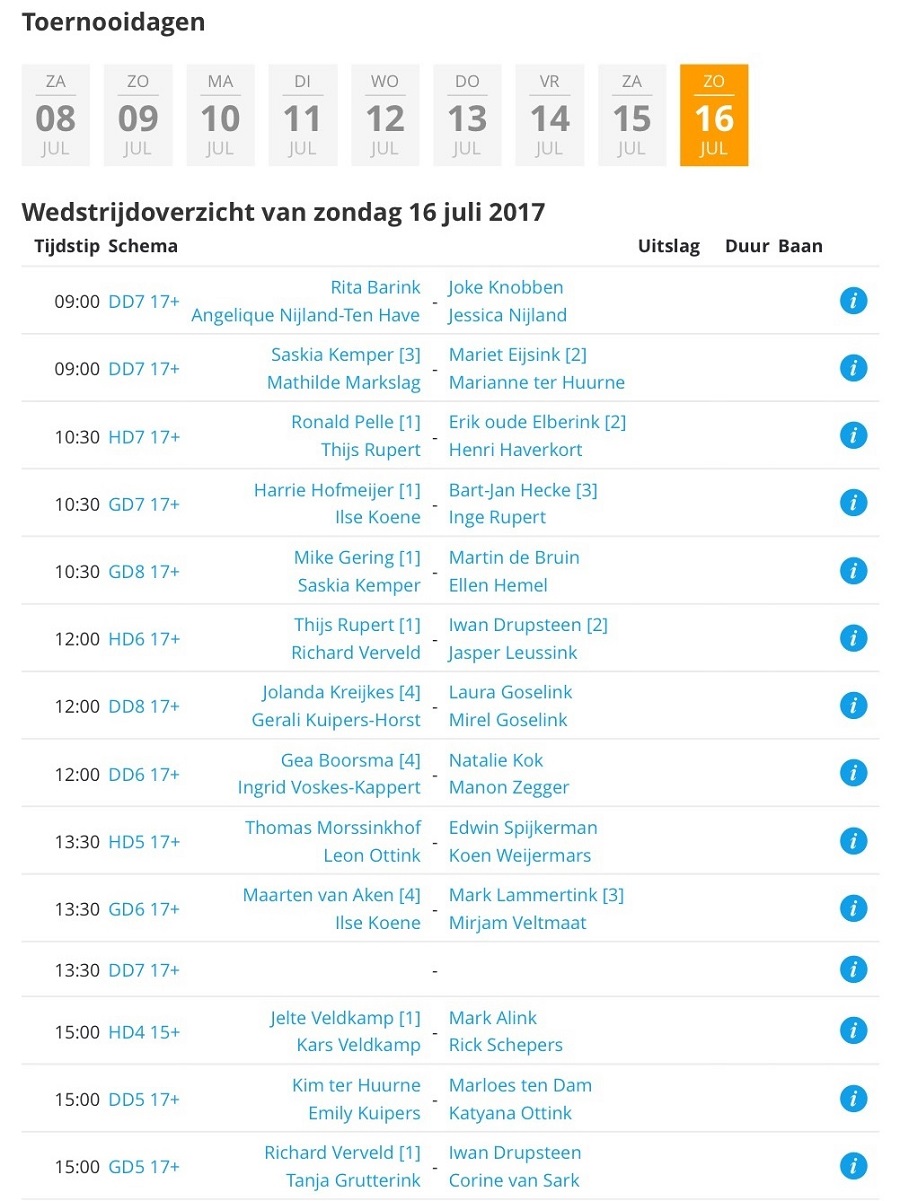View player Natalie Kok

tap(496, 760)
